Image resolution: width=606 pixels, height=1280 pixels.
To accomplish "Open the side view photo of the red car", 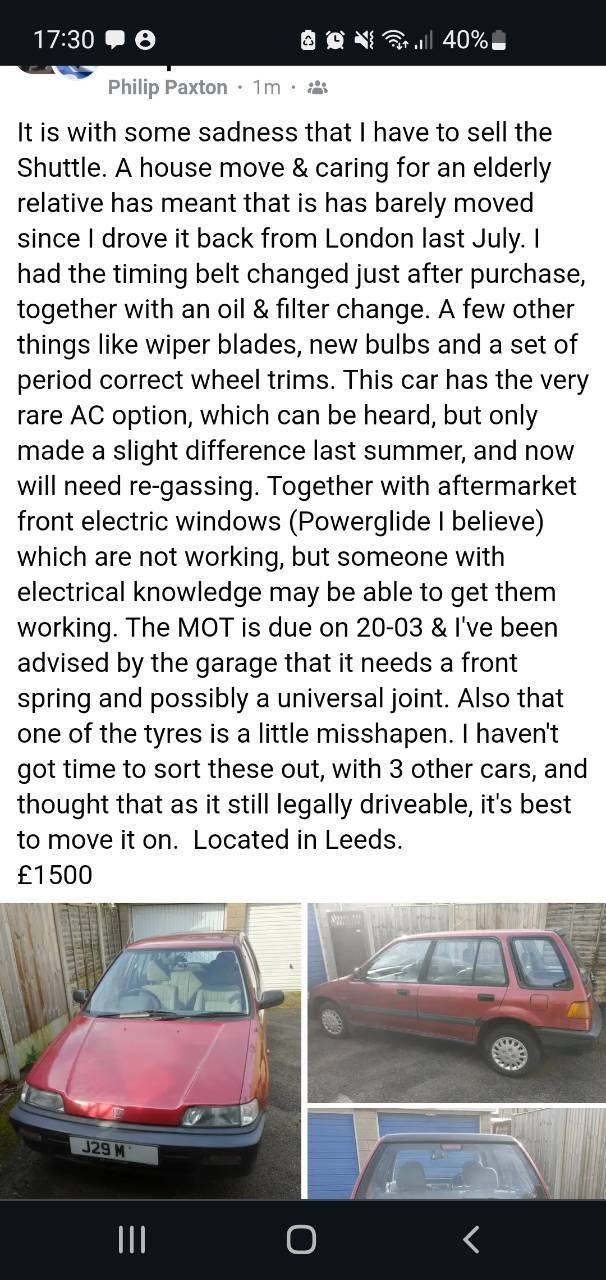I will tap(456, 1002).
